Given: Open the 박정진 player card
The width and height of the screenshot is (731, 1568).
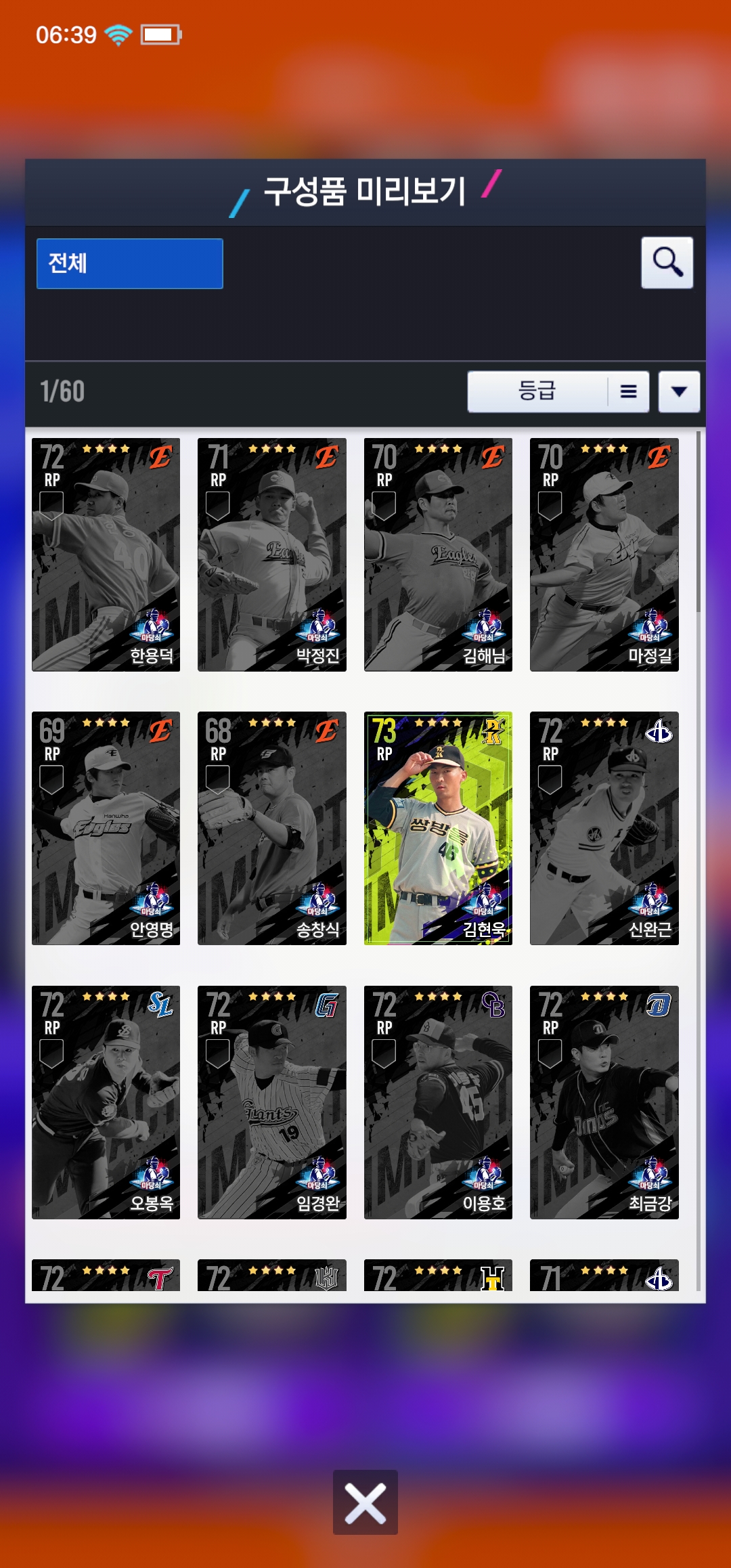Looking at the screenshot, I should pyautogui.click(x=271, y=554).
